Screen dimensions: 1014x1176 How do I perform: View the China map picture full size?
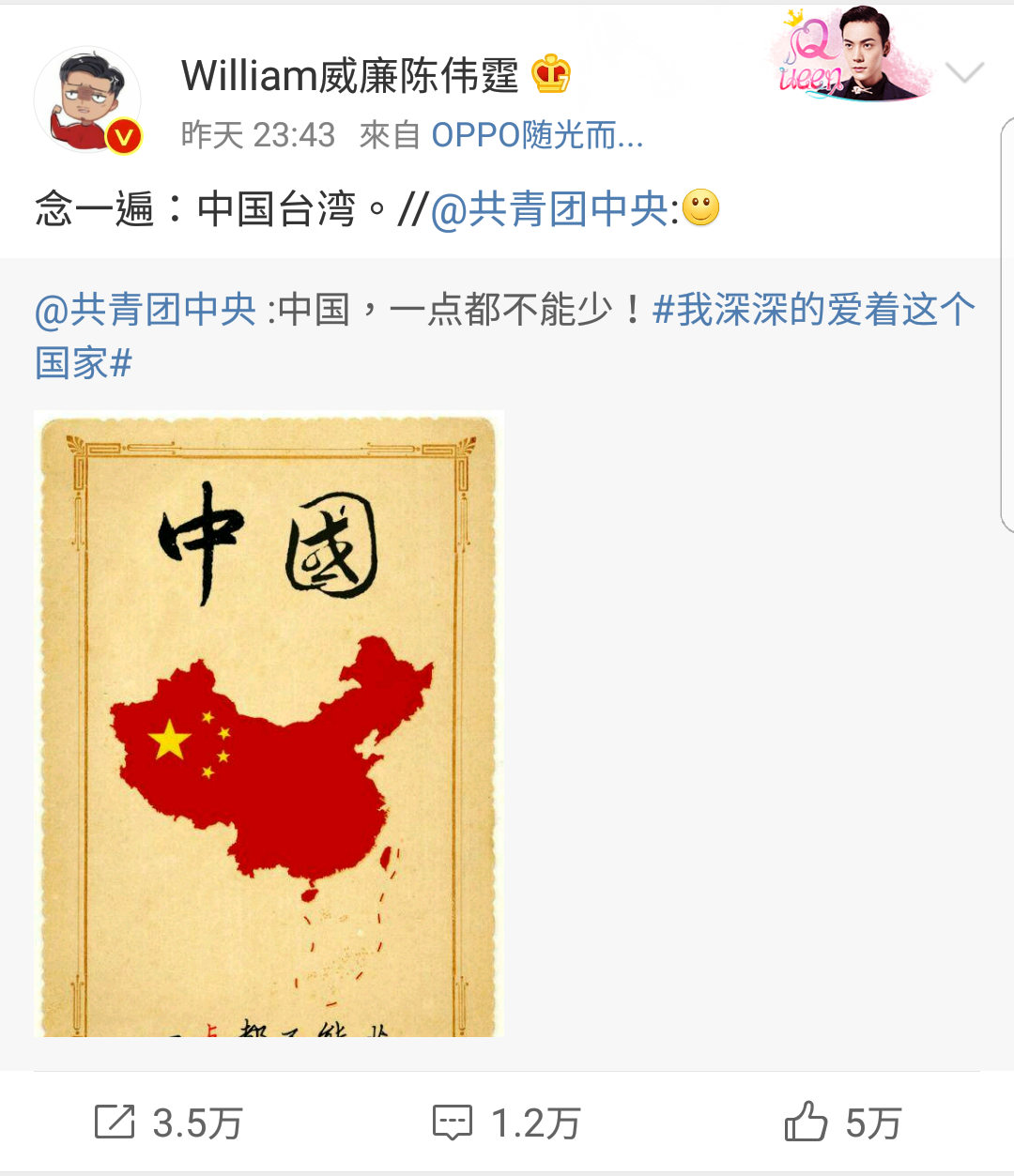coord(269,723)
